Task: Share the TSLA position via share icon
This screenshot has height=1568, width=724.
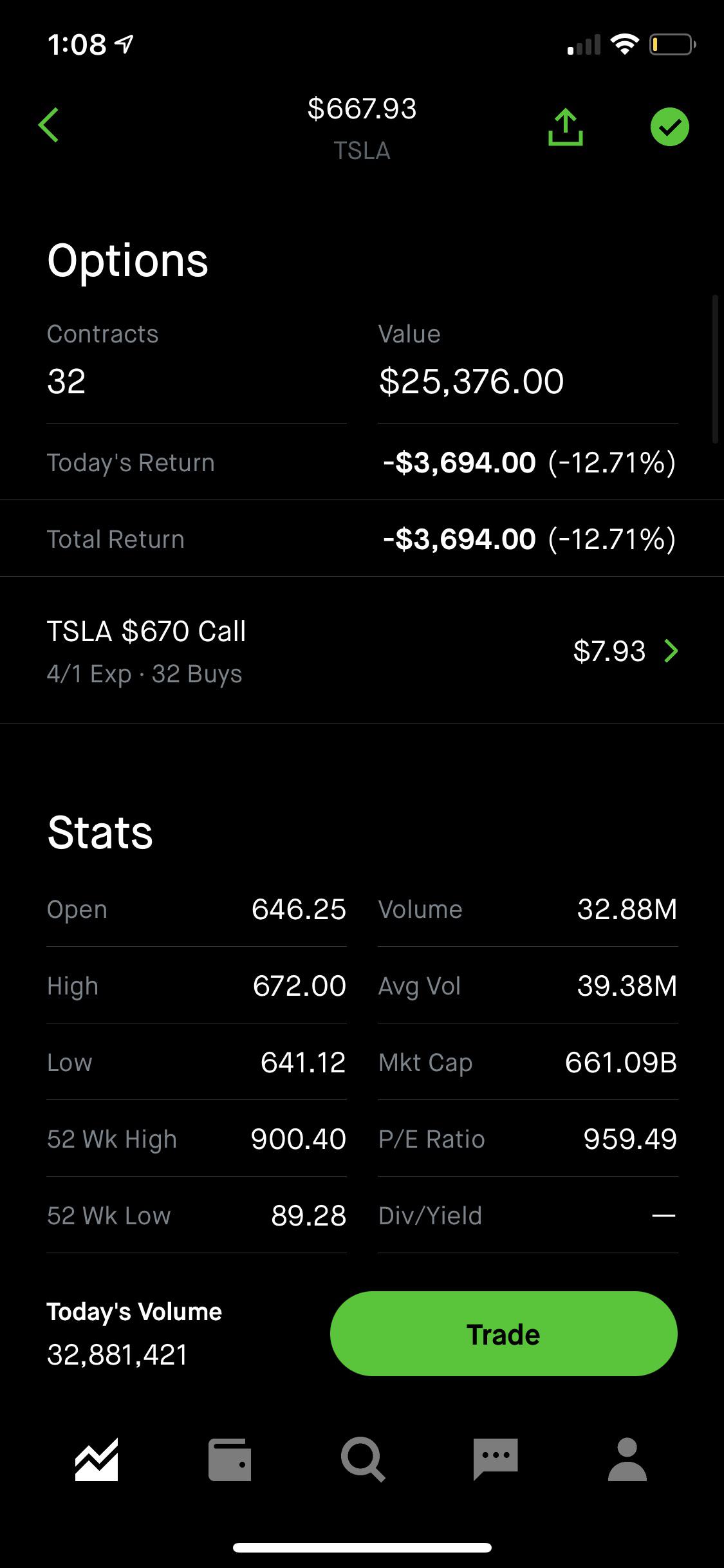Action: 565,126
